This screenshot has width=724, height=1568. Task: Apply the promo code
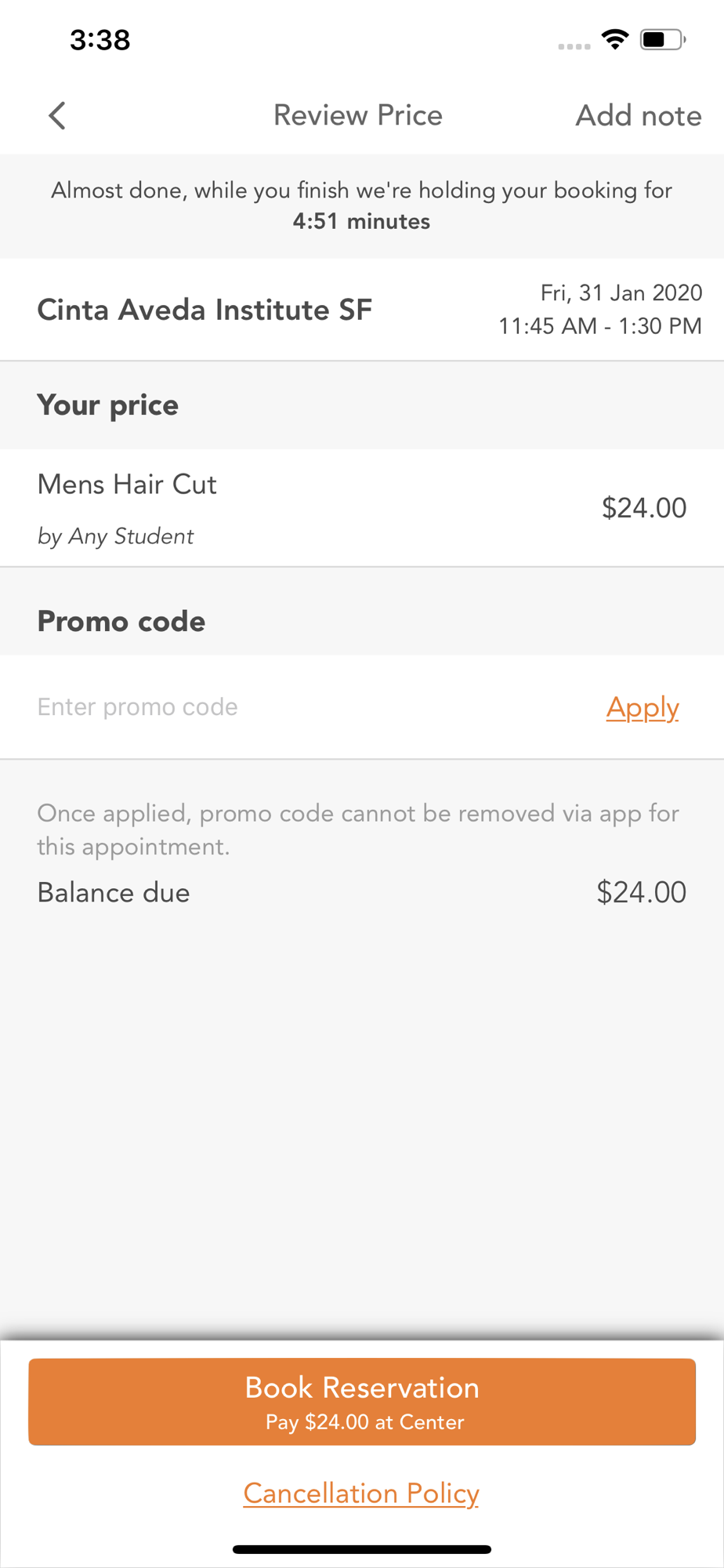tap(642, 707)
